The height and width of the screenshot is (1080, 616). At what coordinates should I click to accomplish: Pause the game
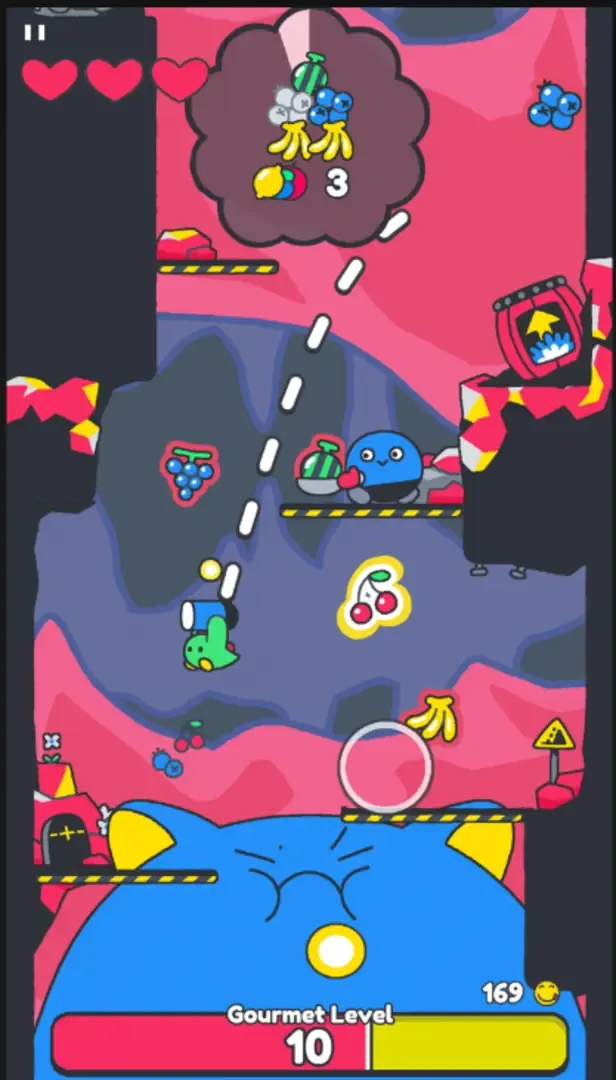35,32
